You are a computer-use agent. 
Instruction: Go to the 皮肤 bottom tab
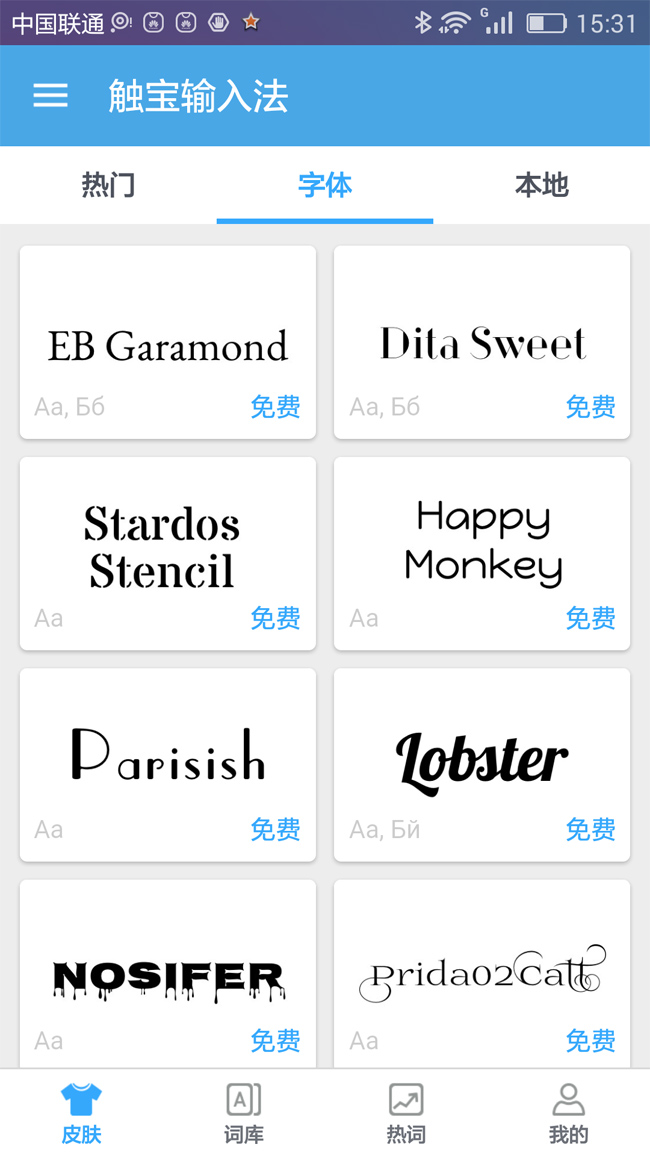[x=81, y=1113]
